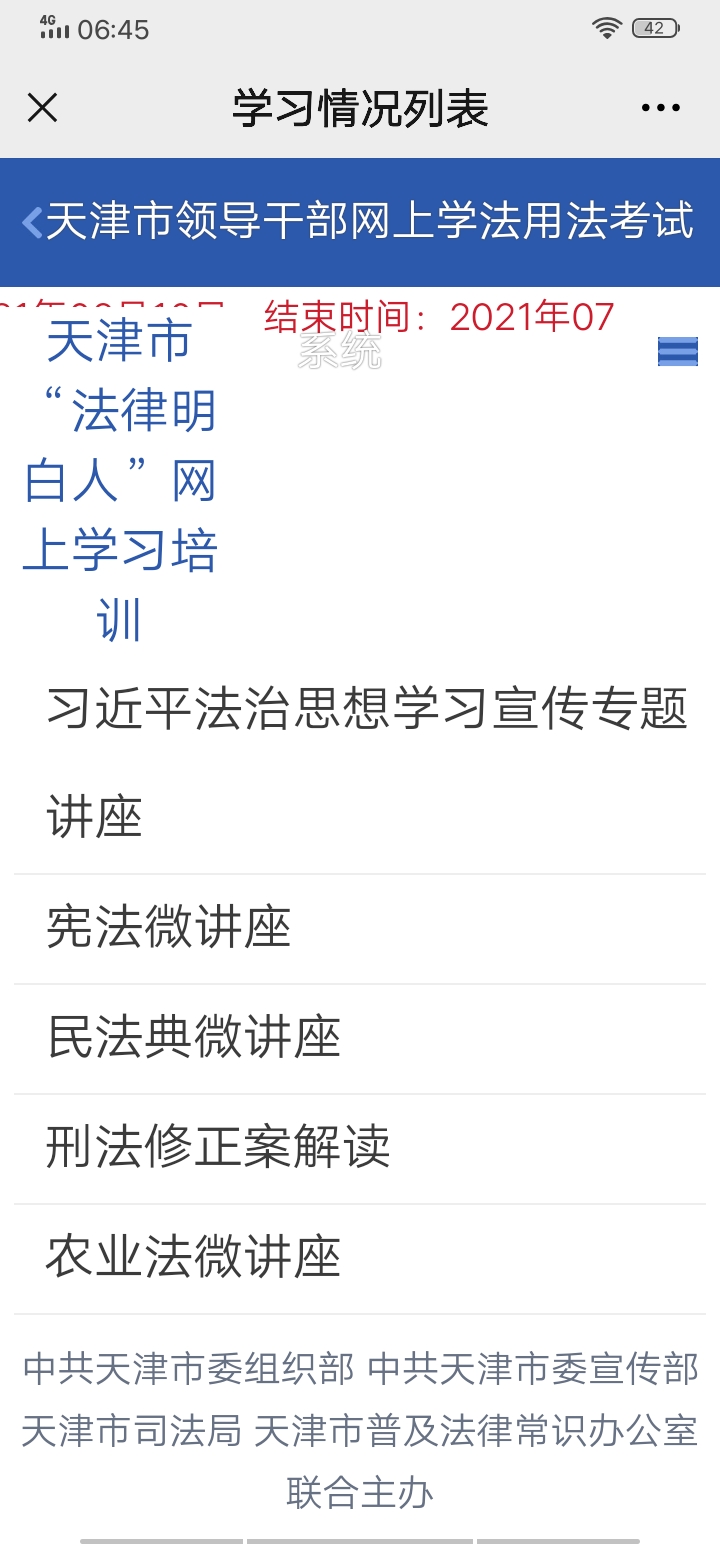Open 农业法微讲座 from the list
Image resolution: width=720 pixels, height=1544 pixels.
[360, 1259]
